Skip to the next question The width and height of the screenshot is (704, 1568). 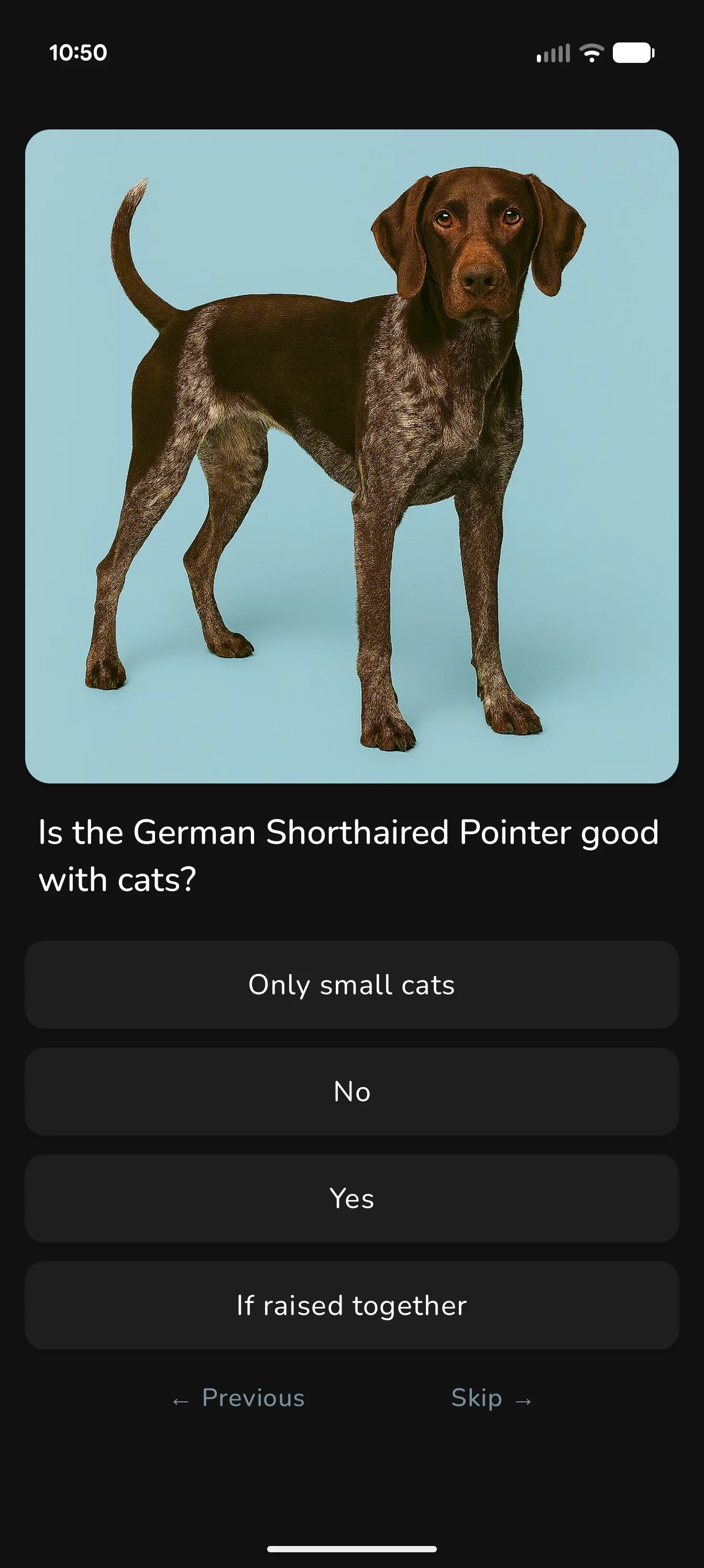coord(491,1398)
